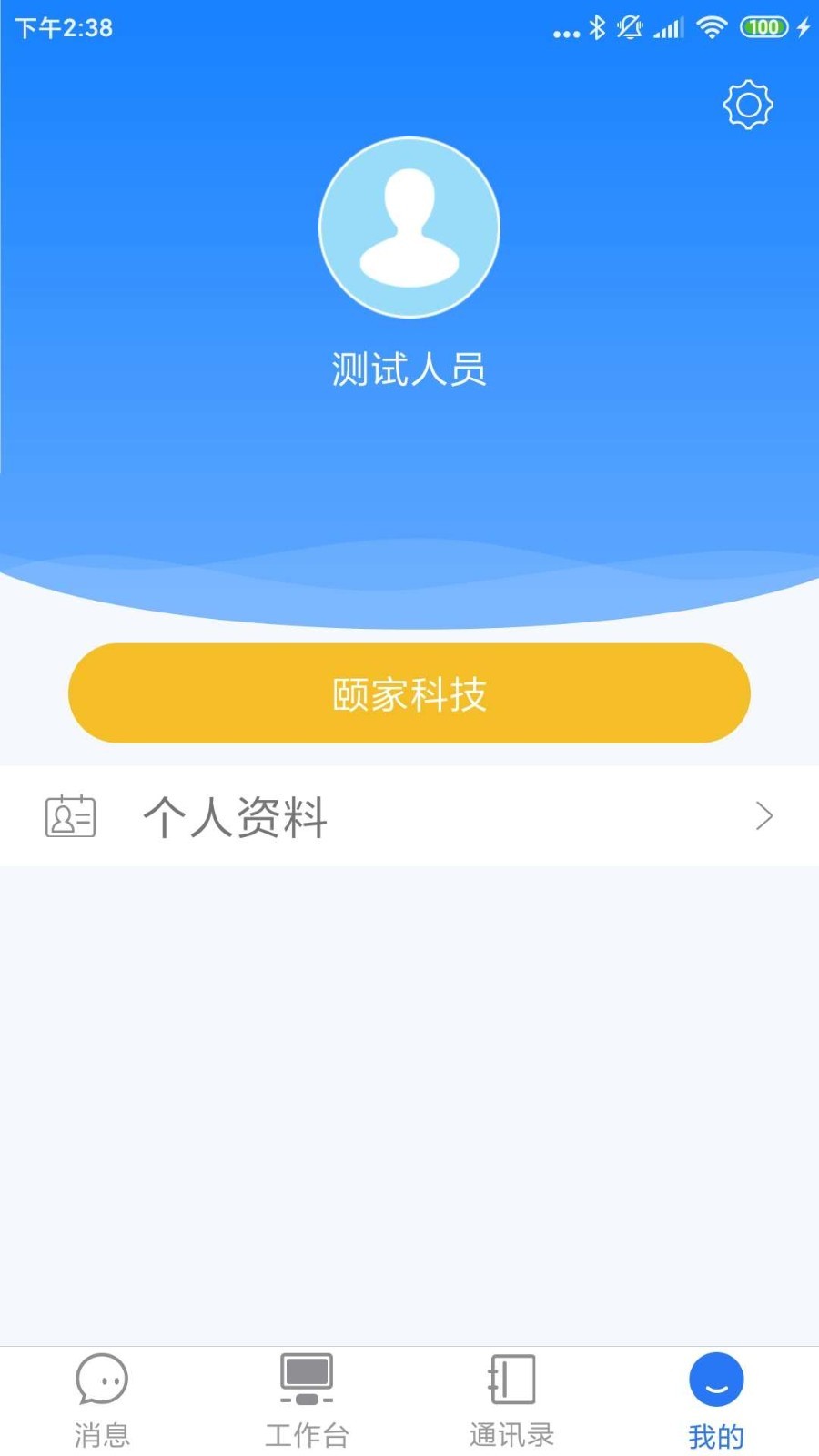Open the 个人资料 personal info row
819x1456 pixels.
coord(409,816)
